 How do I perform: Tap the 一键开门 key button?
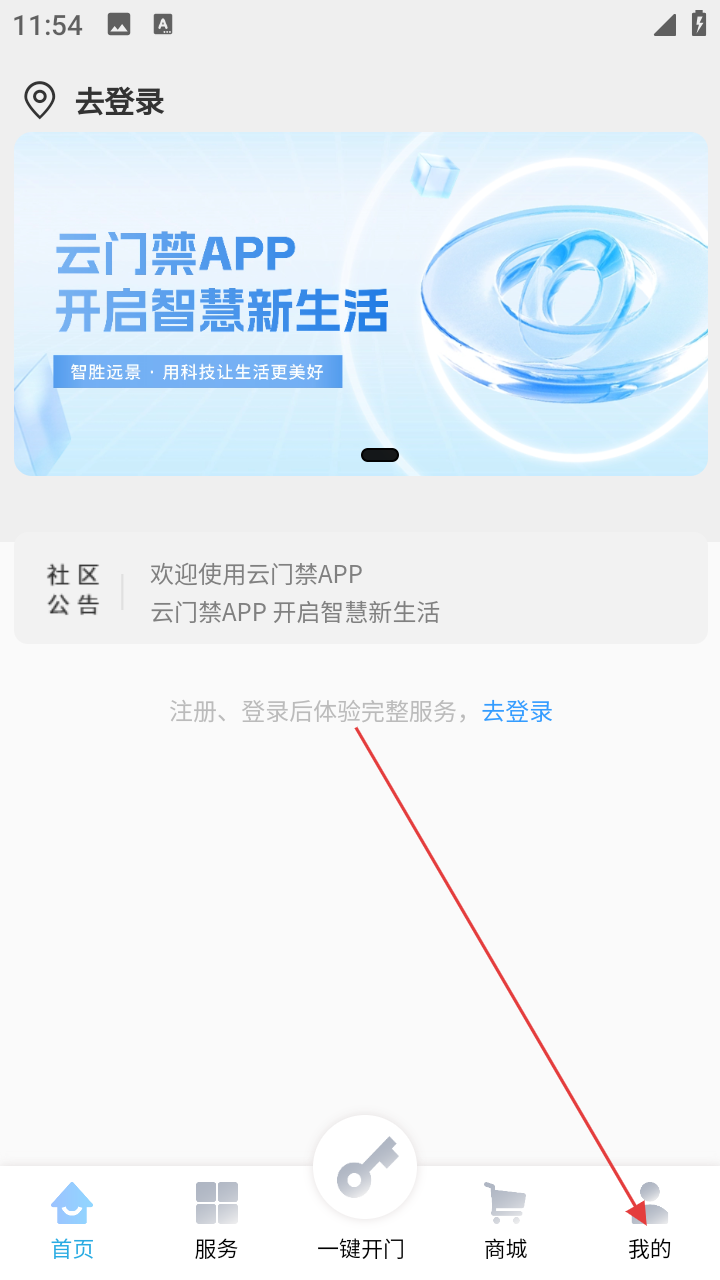pyautogui.click(x=364, y=1170)
